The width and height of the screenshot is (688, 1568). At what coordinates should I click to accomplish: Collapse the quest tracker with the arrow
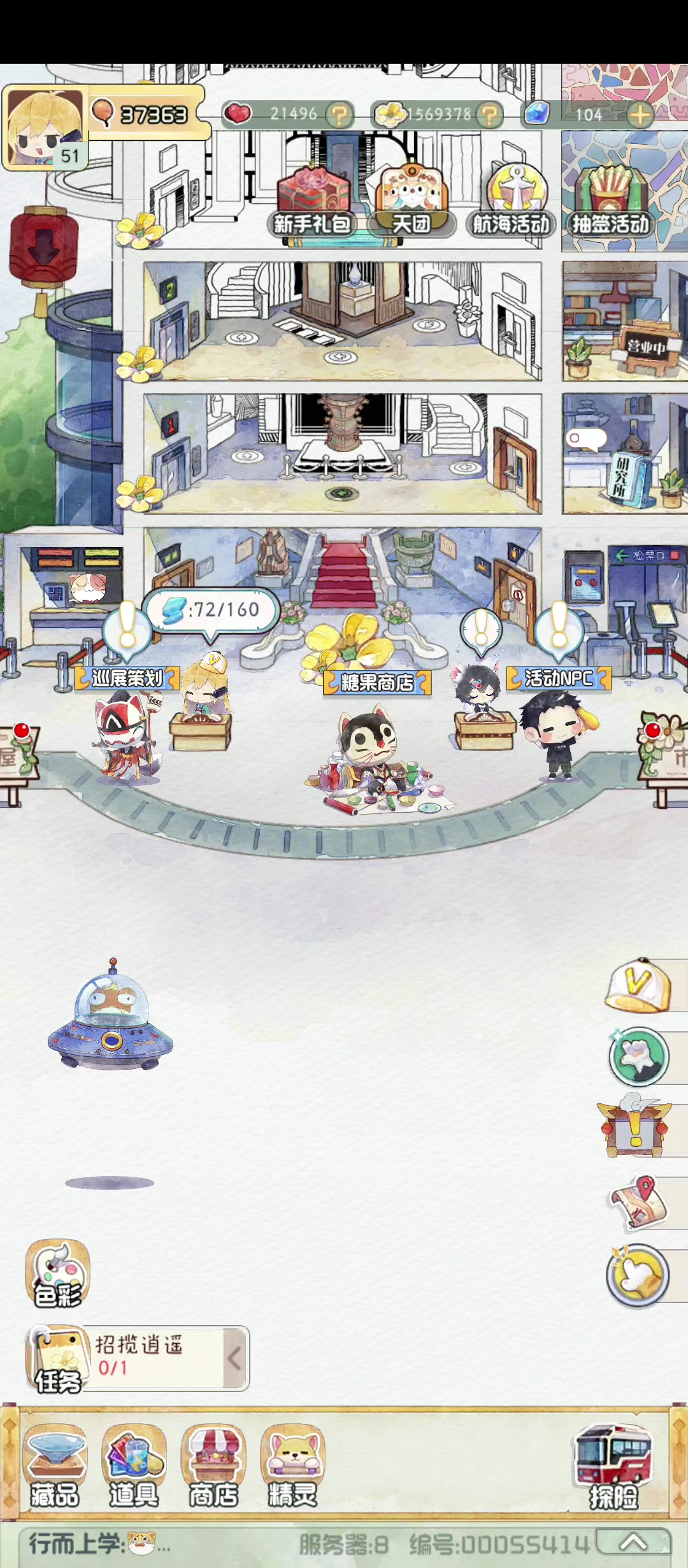click(x=235, y=1358)
